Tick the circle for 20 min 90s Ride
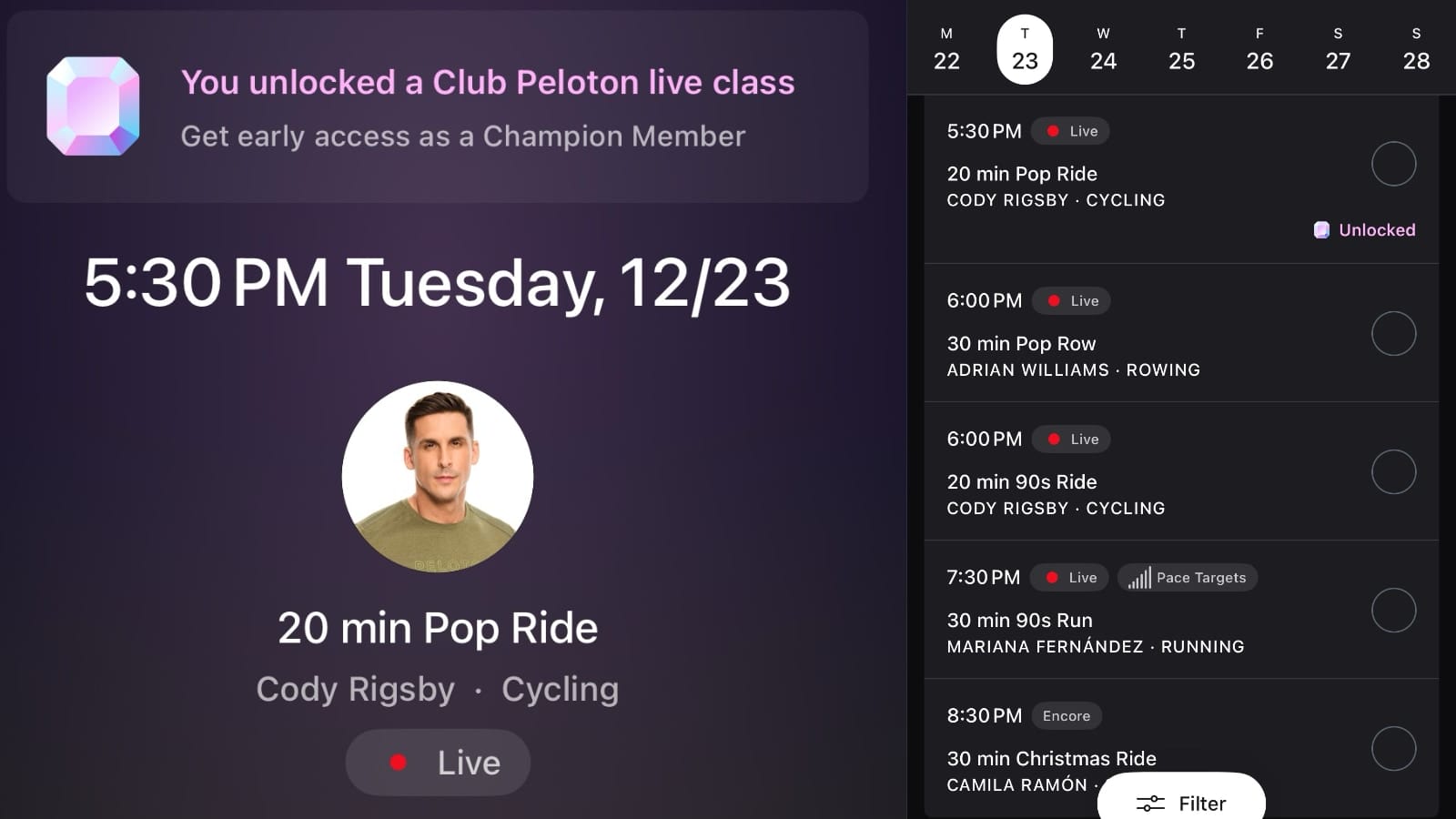The height and width of the screenshot is (819, 1456). click(x=1393, y=472)
